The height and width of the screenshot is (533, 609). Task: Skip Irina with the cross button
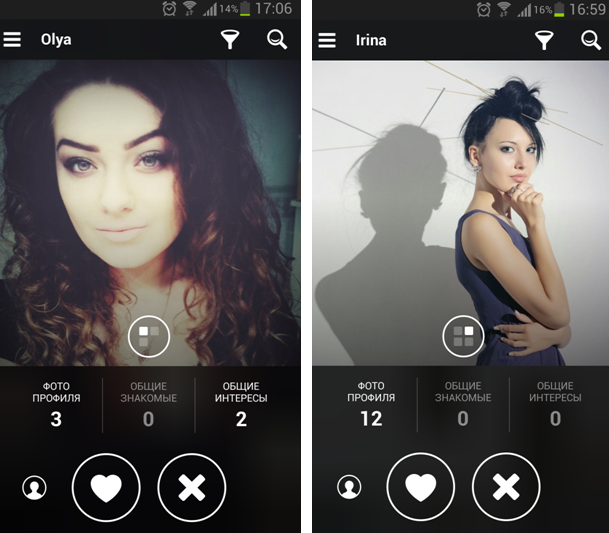click(x=506, y=487)
